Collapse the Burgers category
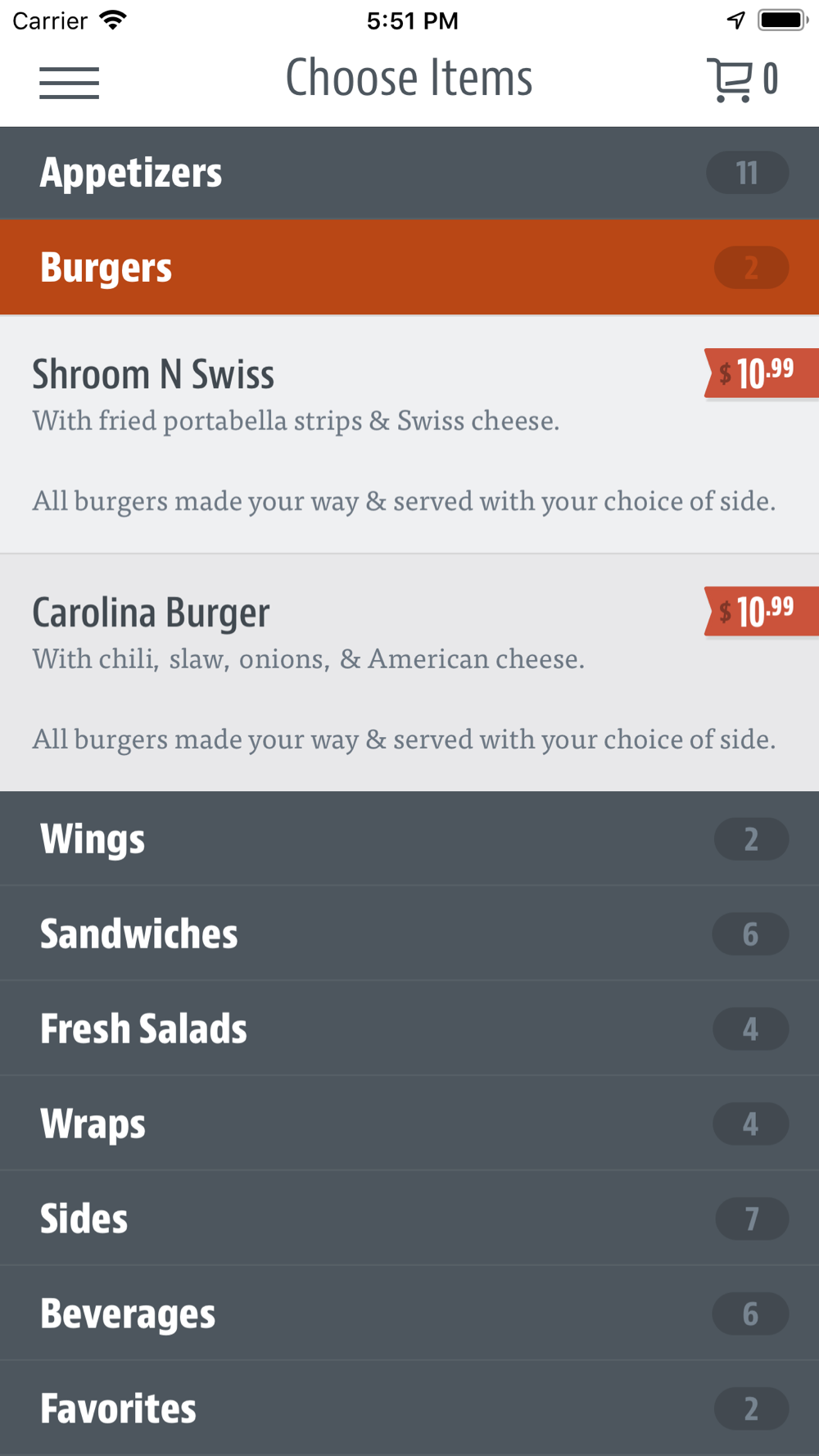This screenshot has height=1456, width=819. tap(409, 268)
